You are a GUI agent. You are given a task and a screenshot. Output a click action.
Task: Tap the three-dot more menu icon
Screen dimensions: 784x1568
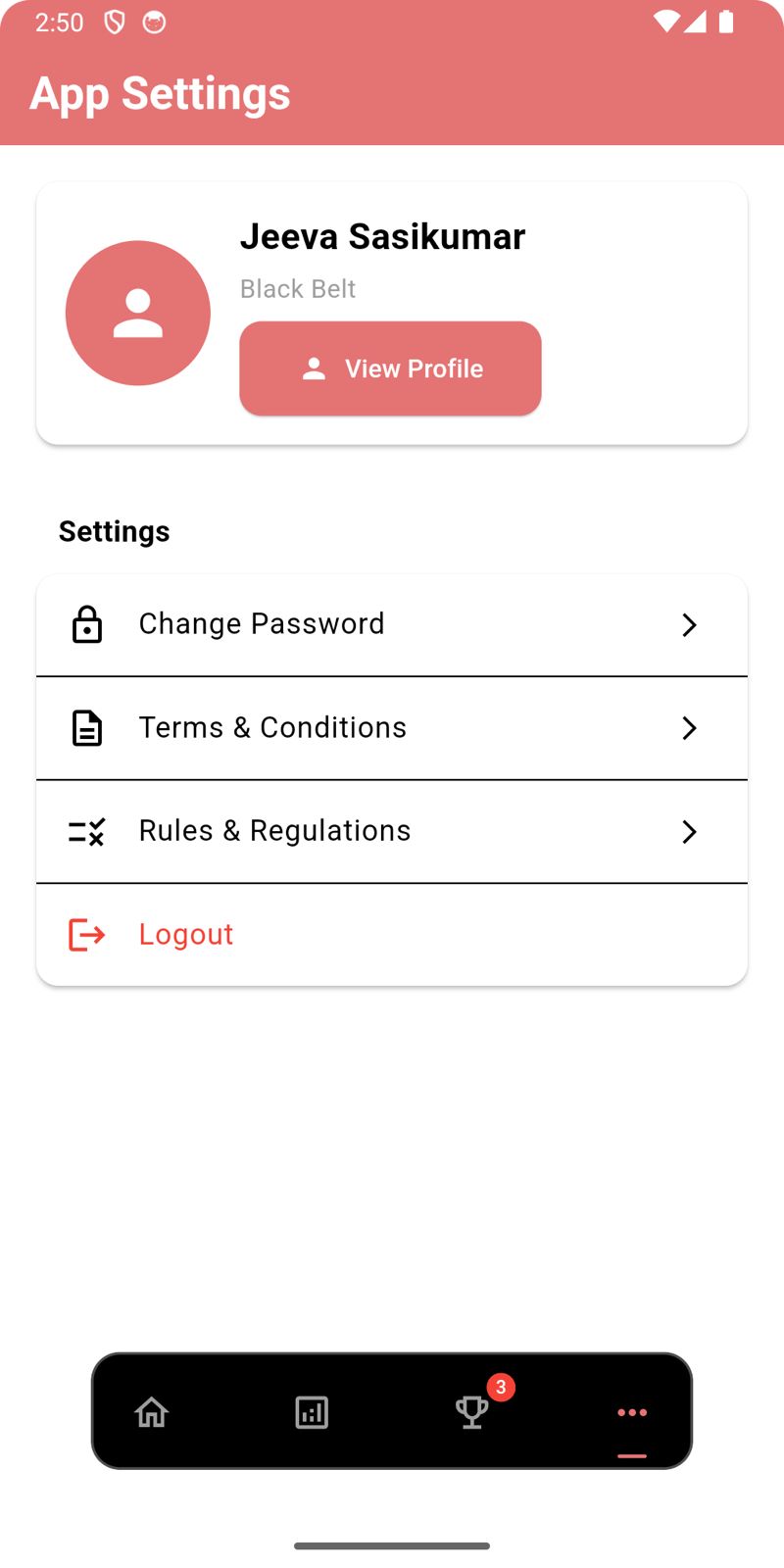[x=632, y=1412]
